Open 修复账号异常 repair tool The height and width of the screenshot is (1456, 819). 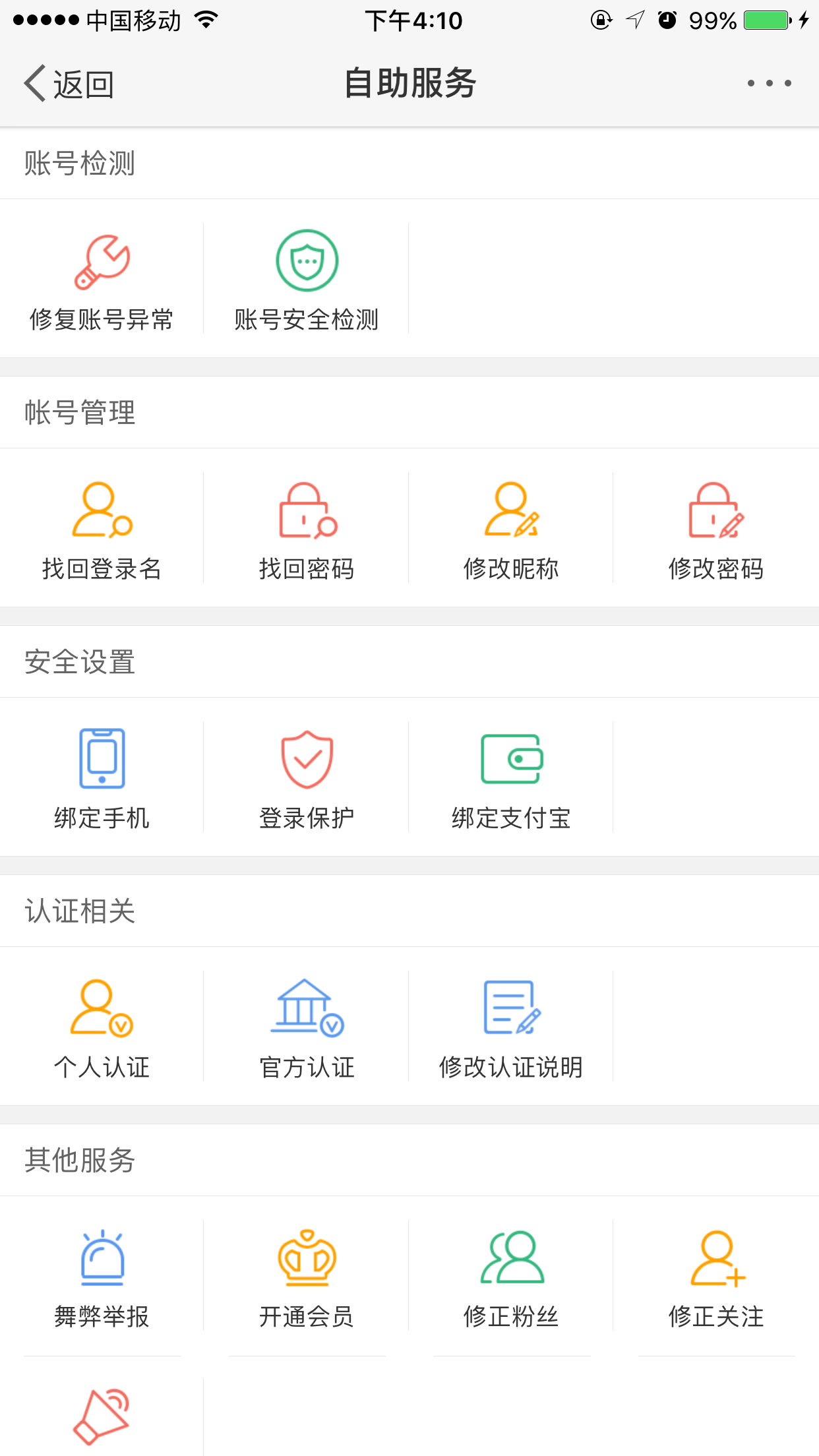click(102, 280)
